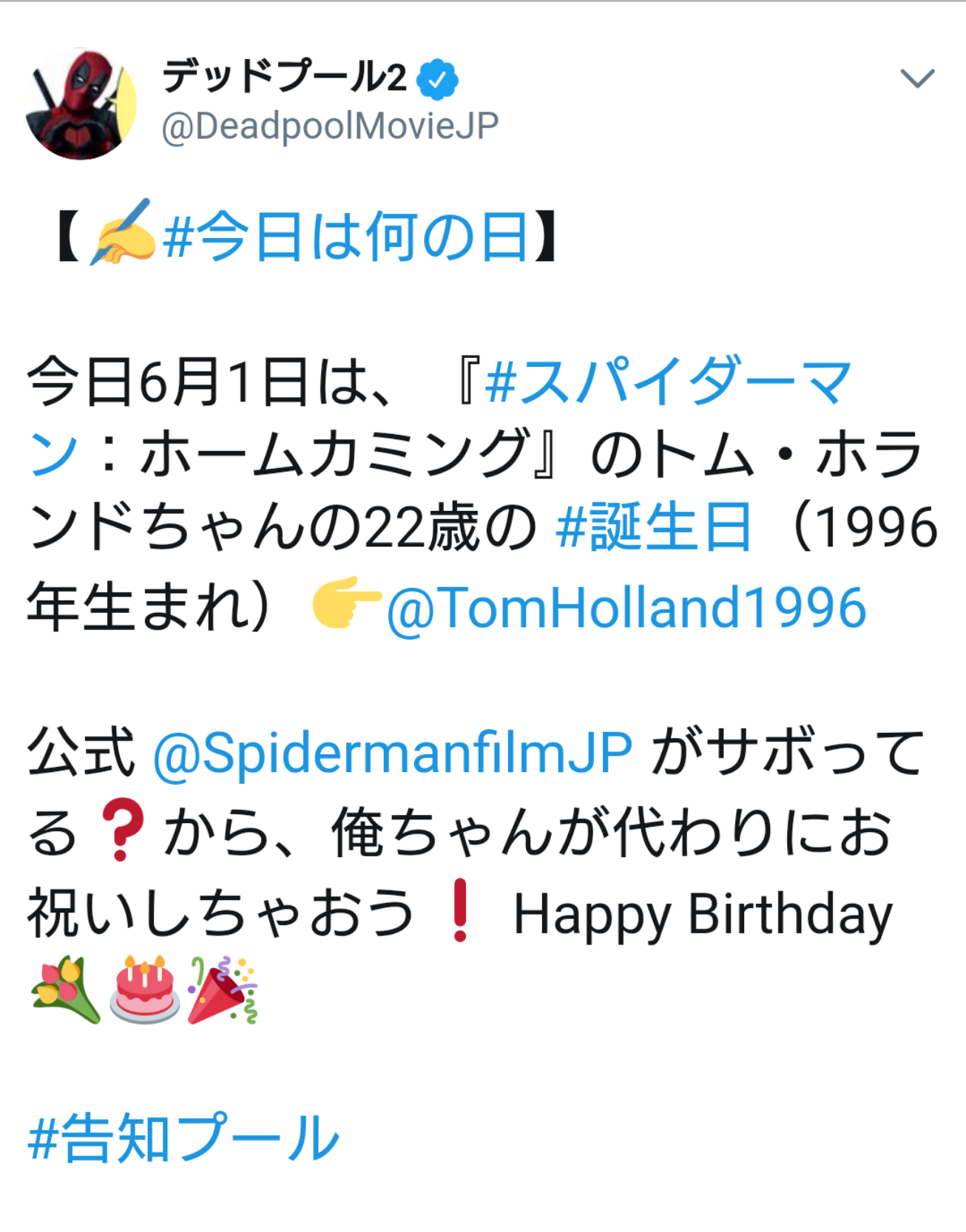Open the #告知プール hashtag
966x1232 pixels.
tap(183, 1138)
